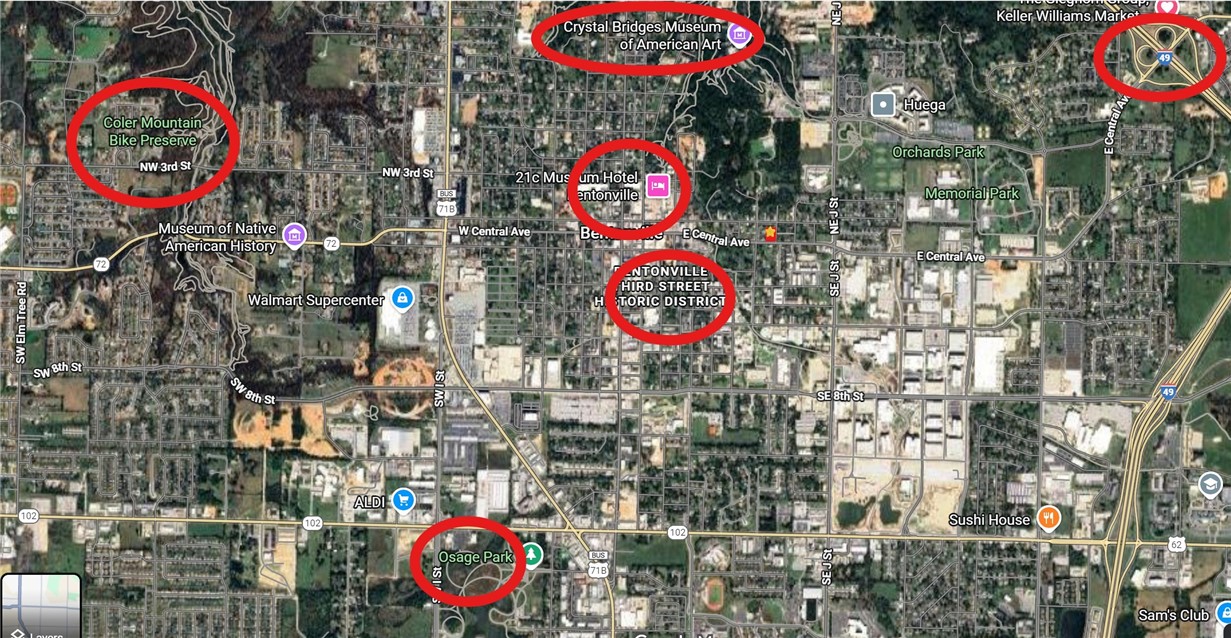The width and height of the screenshot is (1231, 638).
Task: Open the Sam's Club pin
Action: coord(1222,613)
